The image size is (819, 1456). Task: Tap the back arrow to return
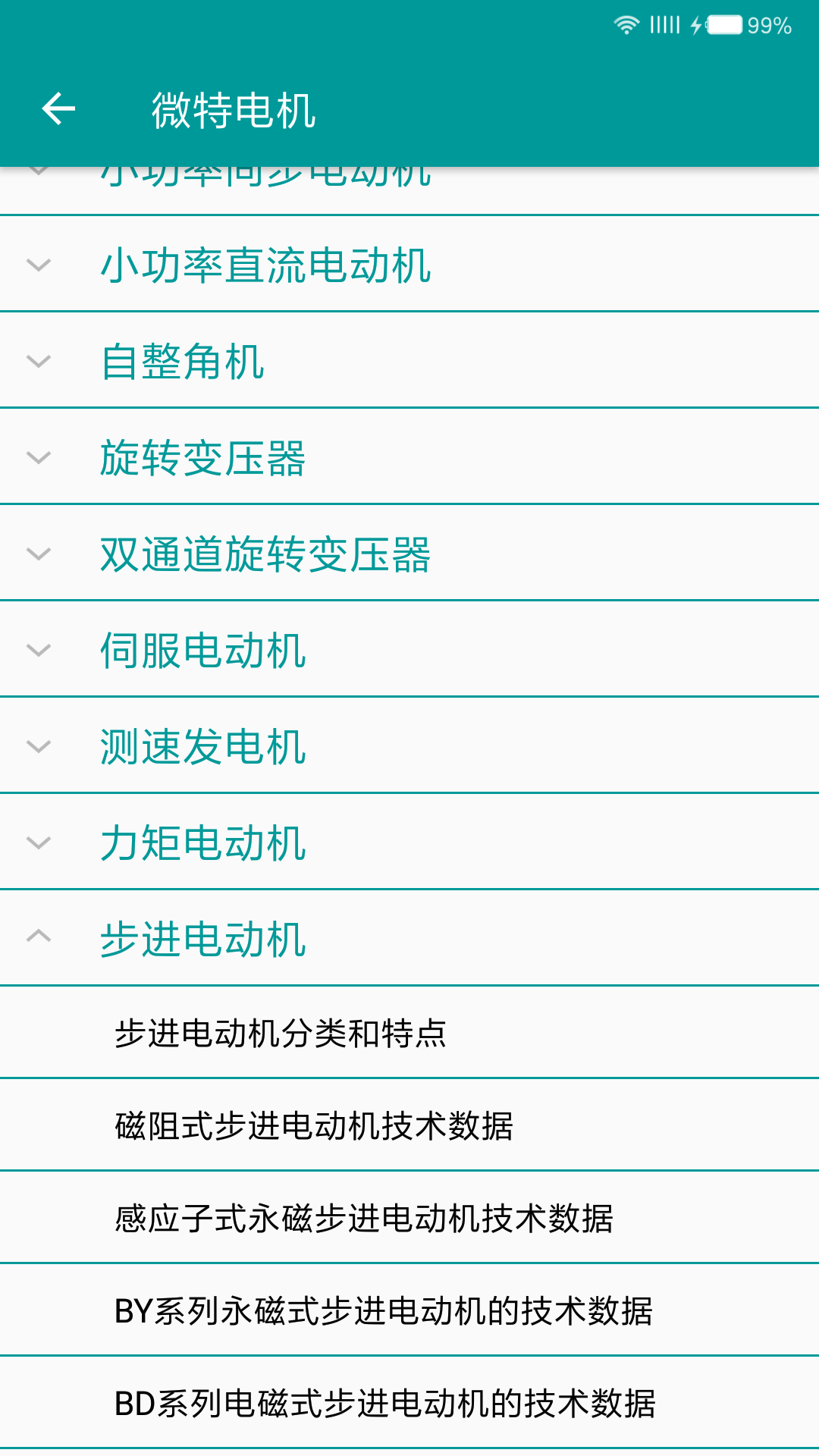59,108
